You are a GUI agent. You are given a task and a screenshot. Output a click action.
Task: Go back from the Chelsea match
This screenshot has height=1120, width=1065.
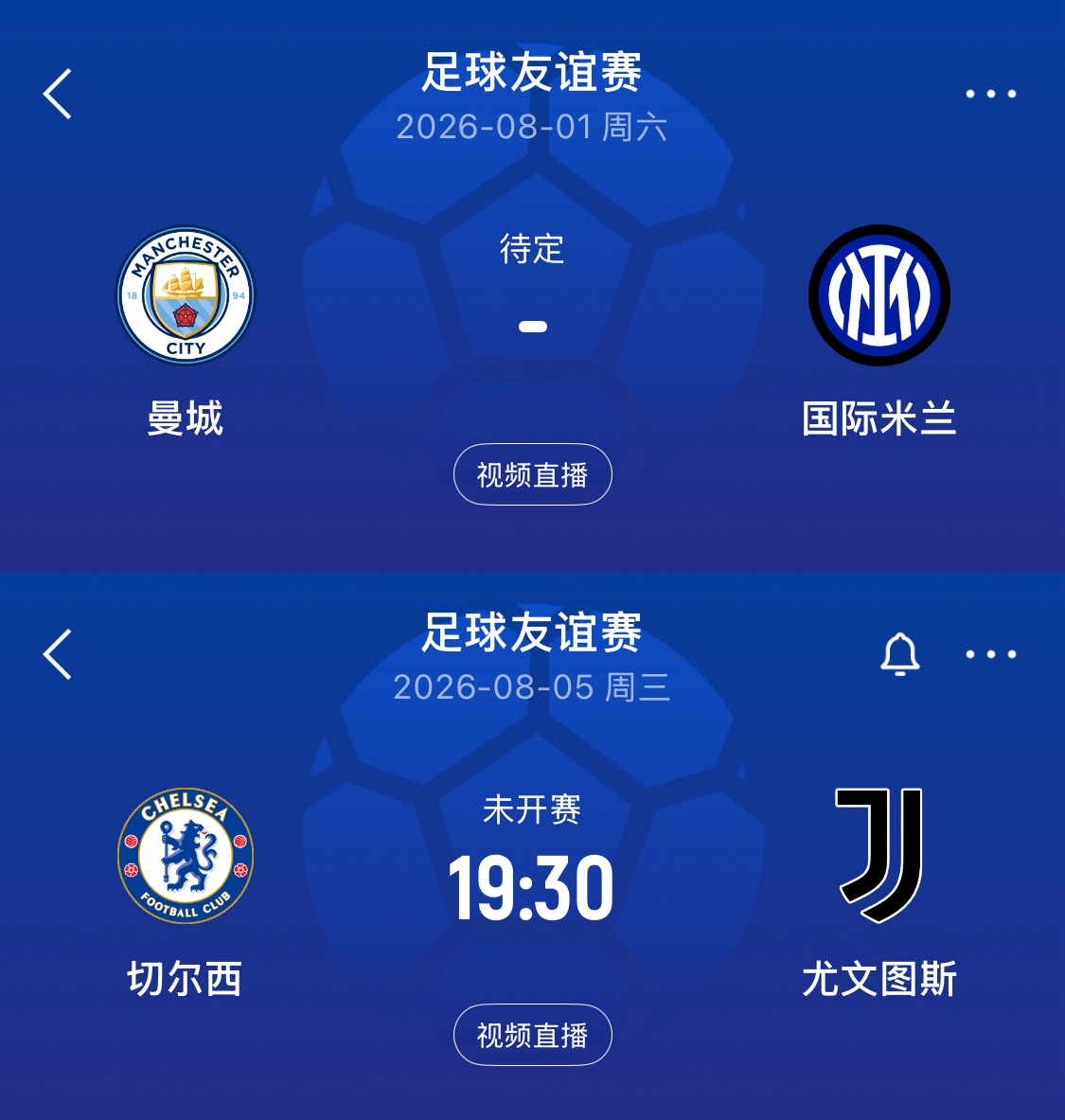[58, 654]
